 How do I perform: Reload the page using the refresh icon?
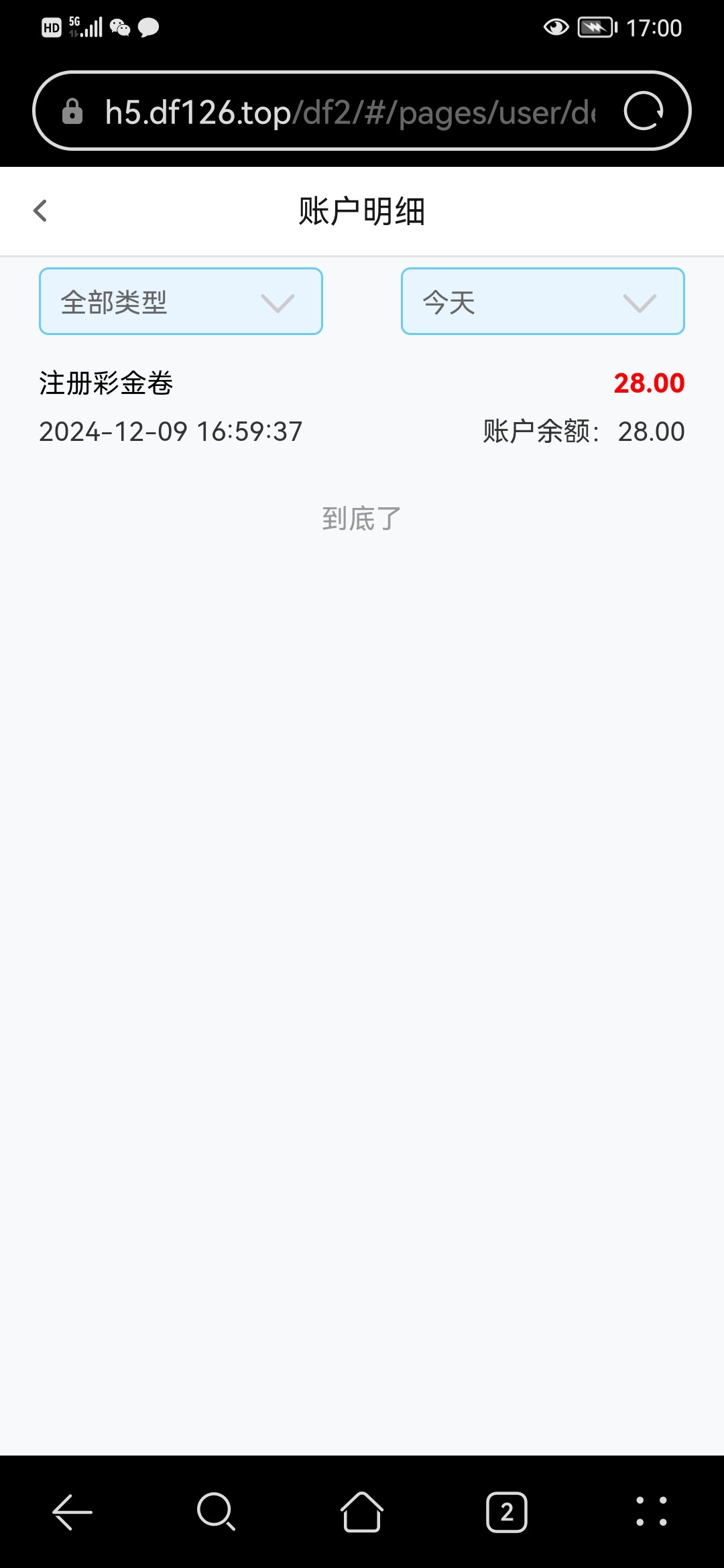644,111
